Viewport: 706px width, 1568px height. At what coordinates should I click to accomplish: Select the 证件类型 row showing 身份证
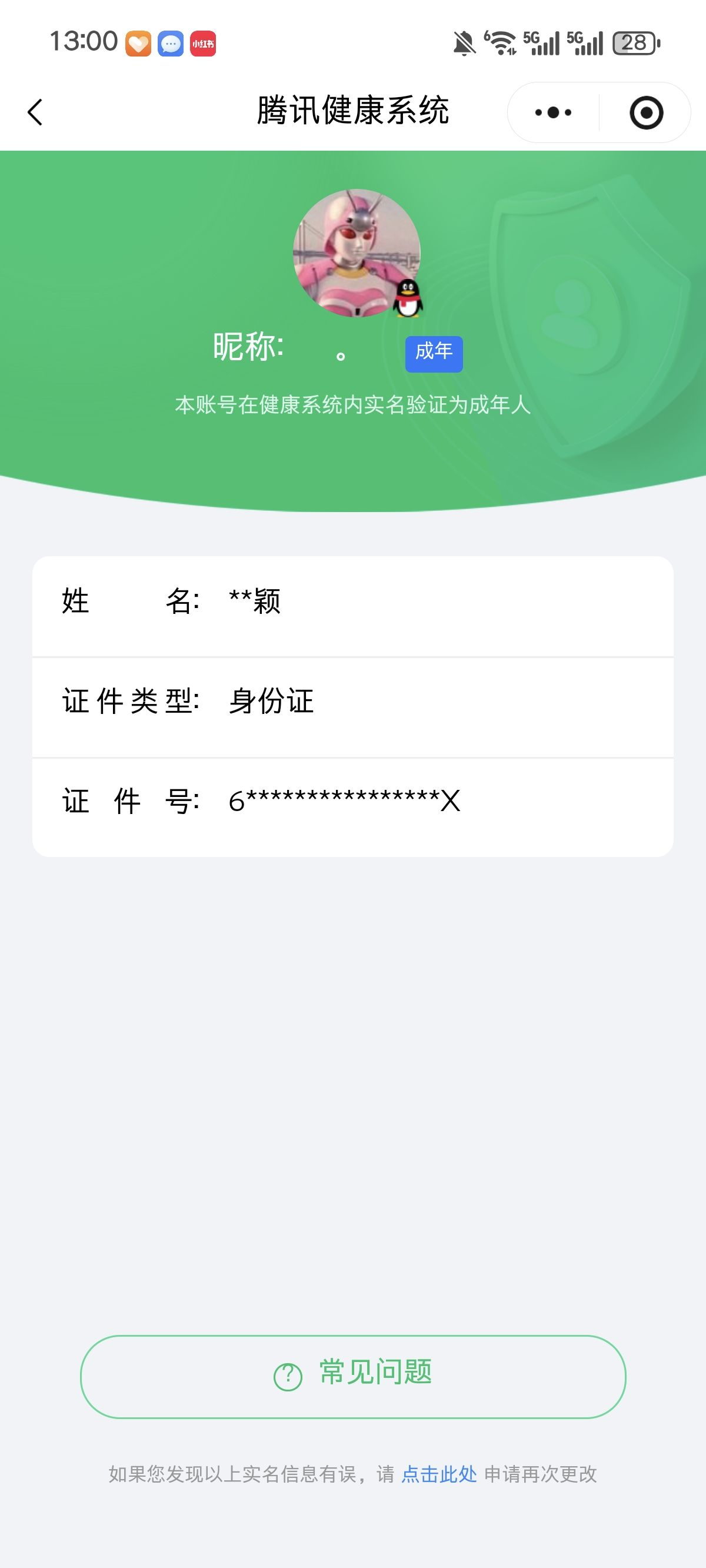click(353, 701)
